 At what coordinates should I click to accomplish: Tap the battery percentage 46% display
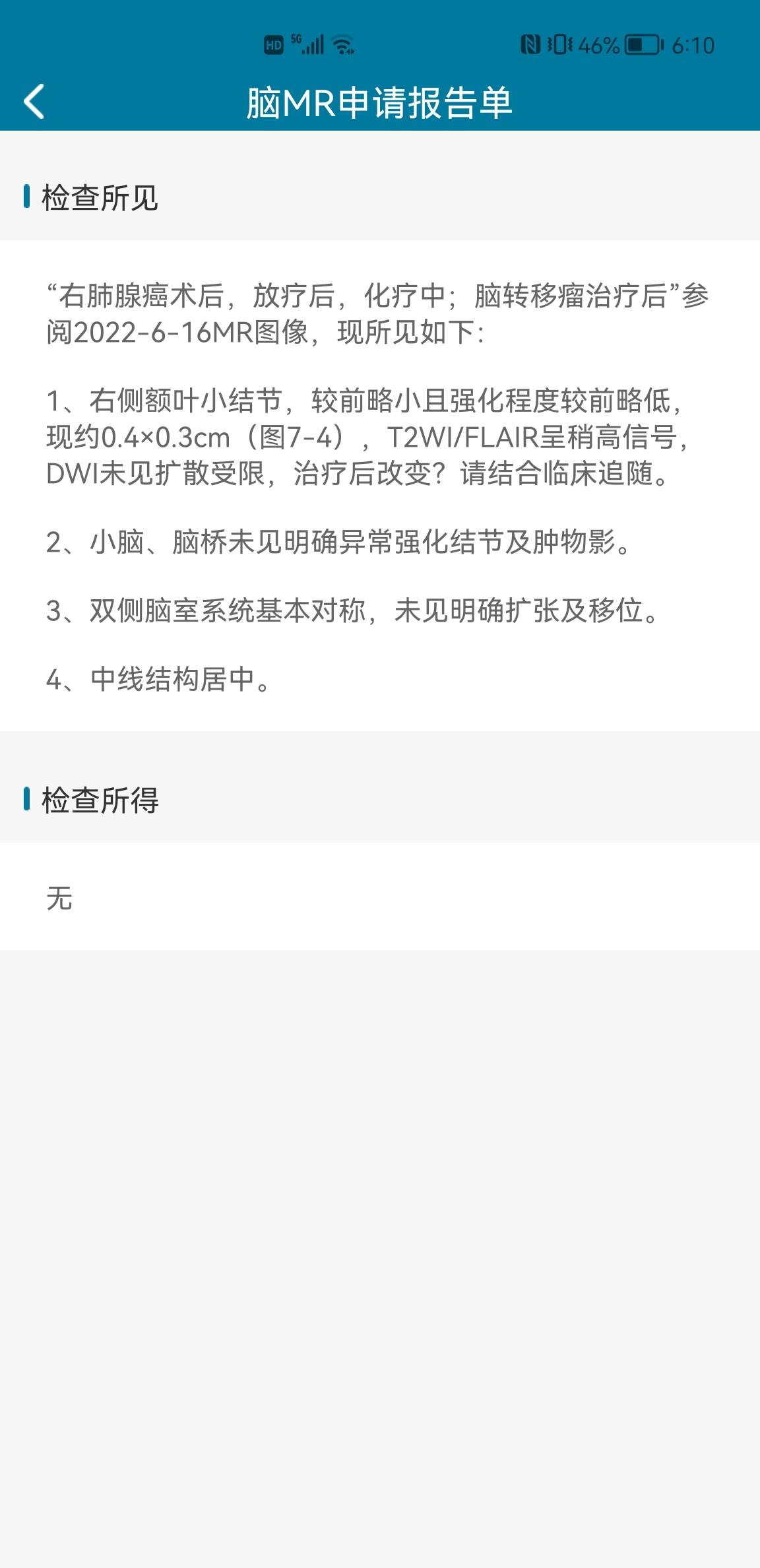598,44
